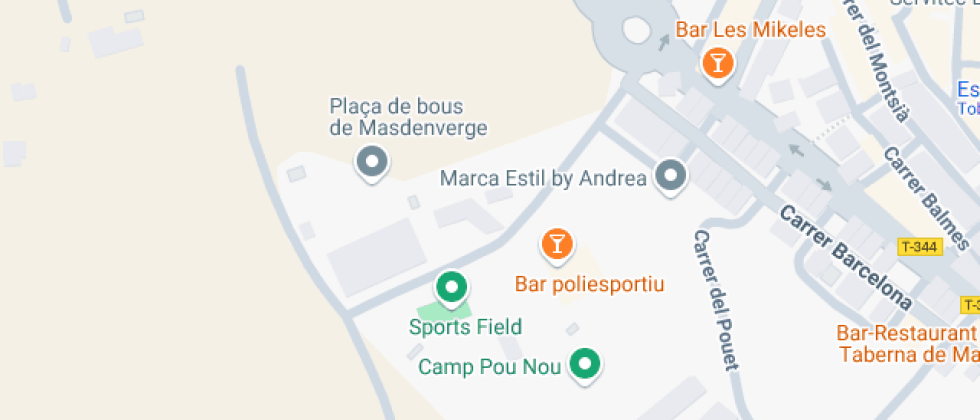Viewport: 980px width, 420px height.
Task: Open the Camp Pou Nou marker
Action: point(585,364)
